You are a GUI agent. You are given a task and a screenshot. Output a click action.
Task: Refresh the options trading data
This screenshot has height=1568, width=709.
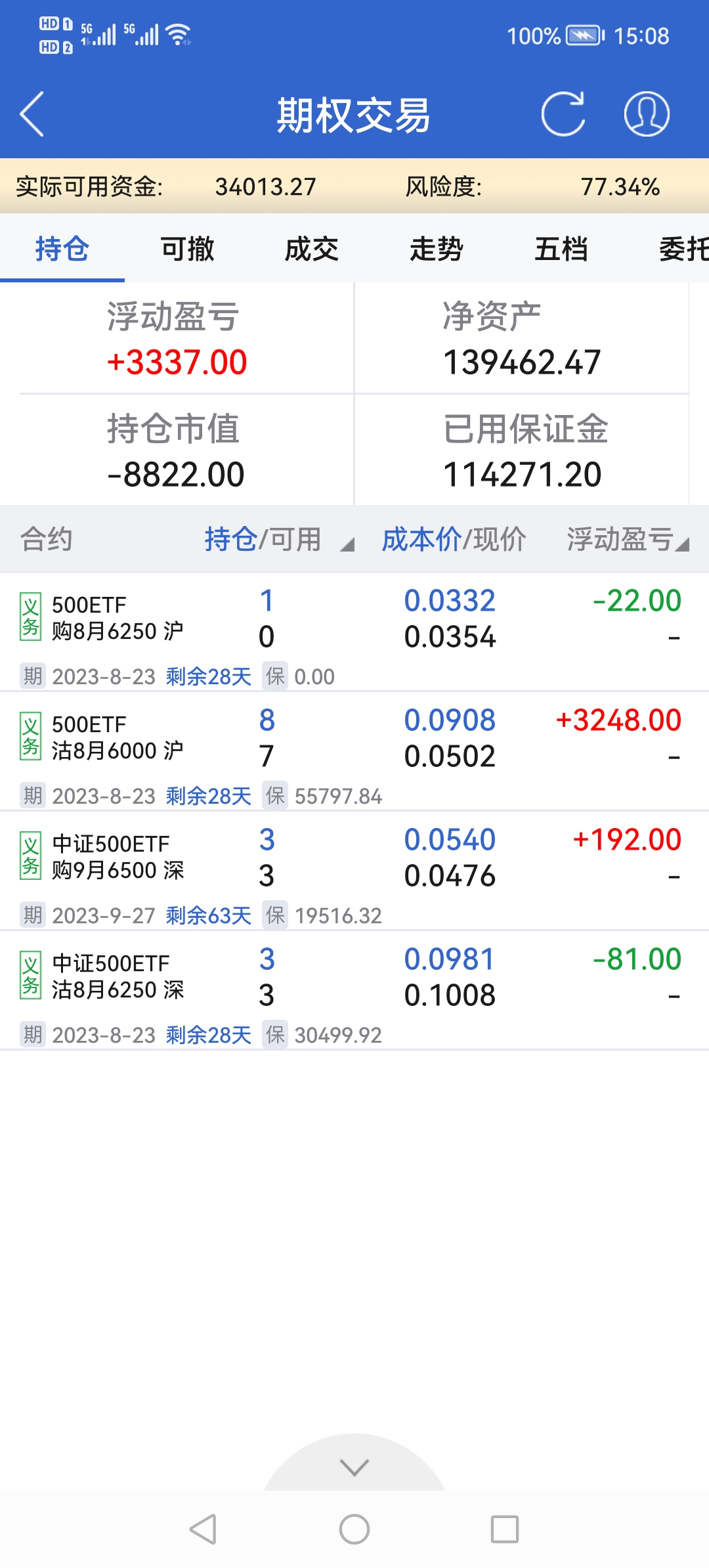tap(563, 114)
